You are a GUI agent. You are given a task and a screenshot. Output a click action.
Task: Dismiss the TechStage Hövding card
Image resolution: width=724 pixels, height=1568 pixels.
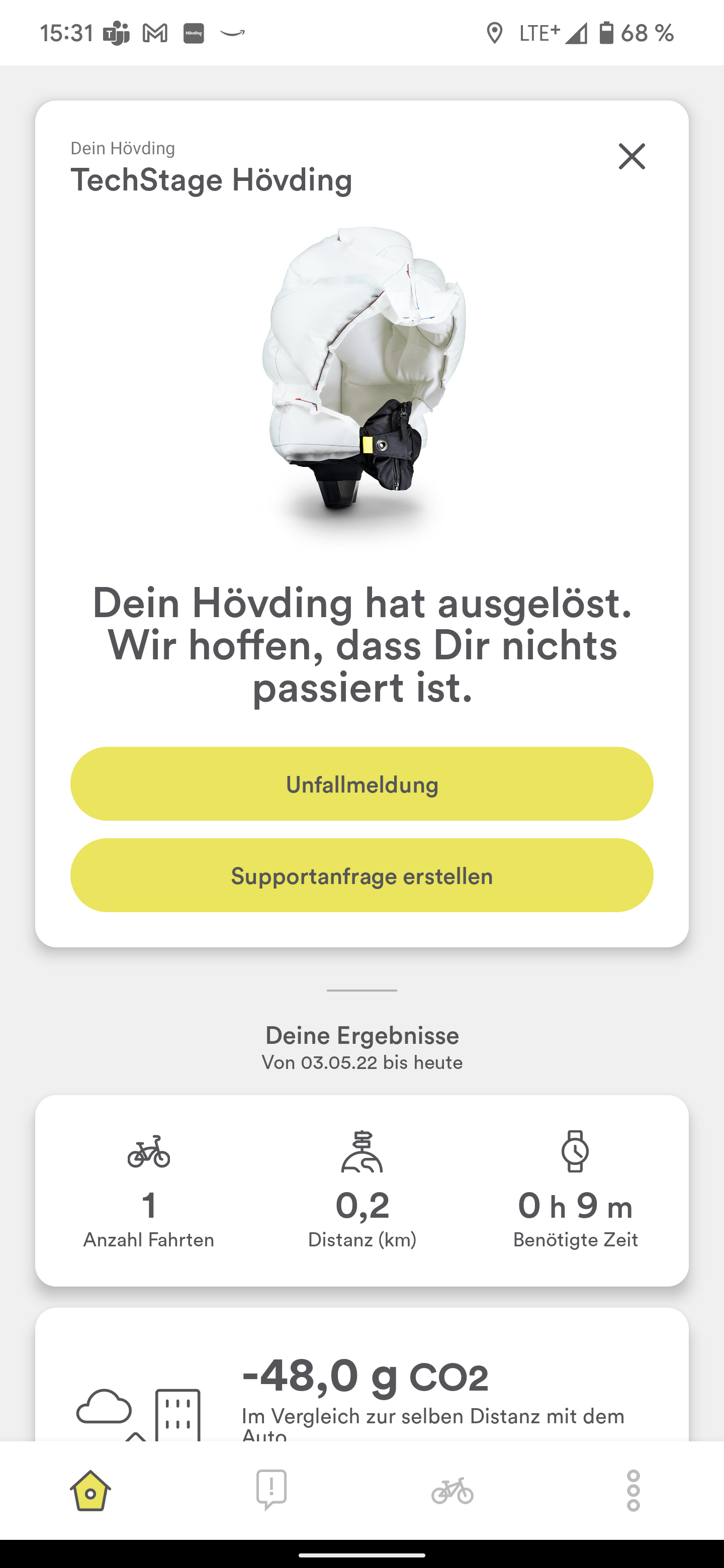point(631,156)
